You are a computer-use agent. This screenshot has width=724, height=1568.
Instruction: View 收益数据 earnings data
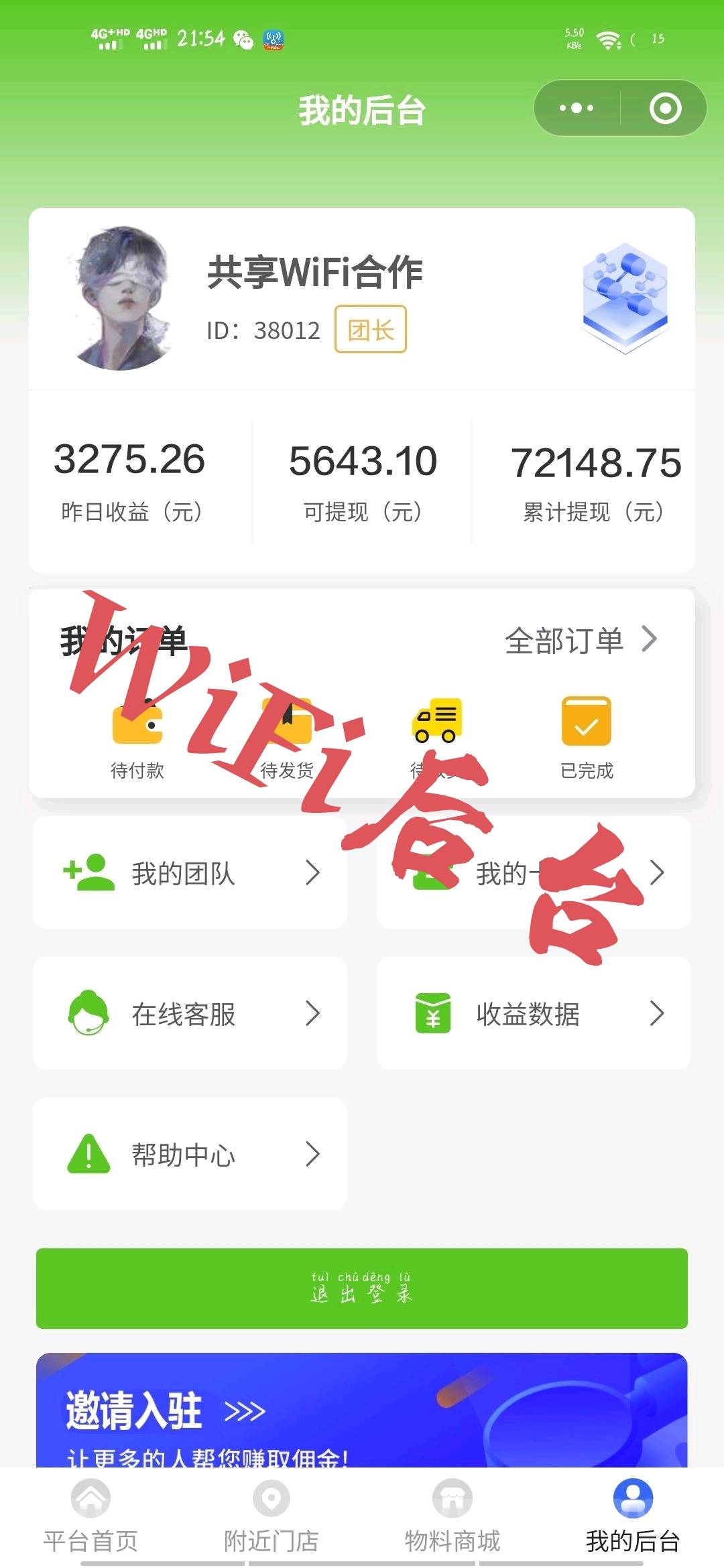(534, 1013)
